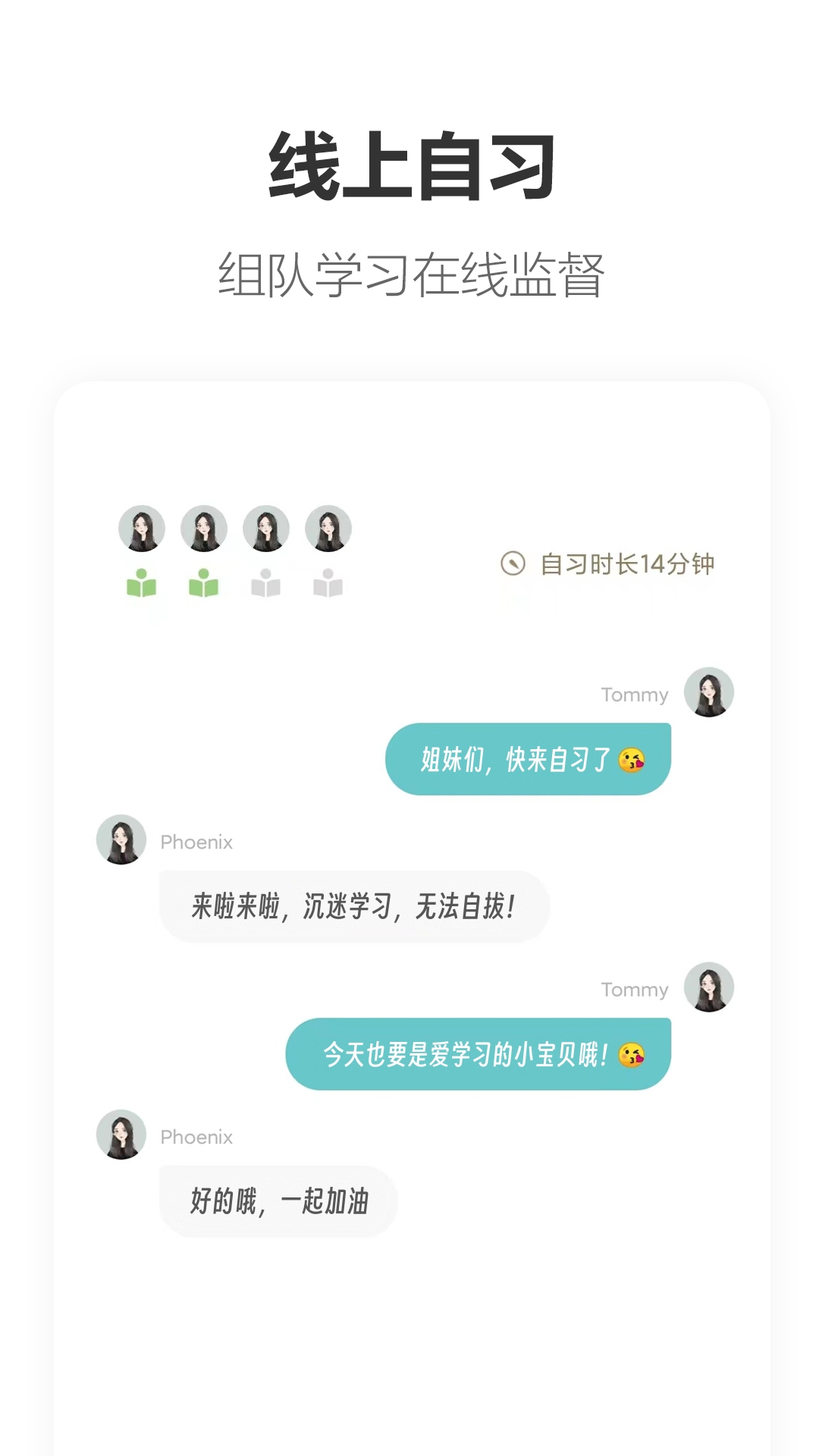Click the name label Tommy
This screenshot has height=1456, width=819.
point(635,694)
